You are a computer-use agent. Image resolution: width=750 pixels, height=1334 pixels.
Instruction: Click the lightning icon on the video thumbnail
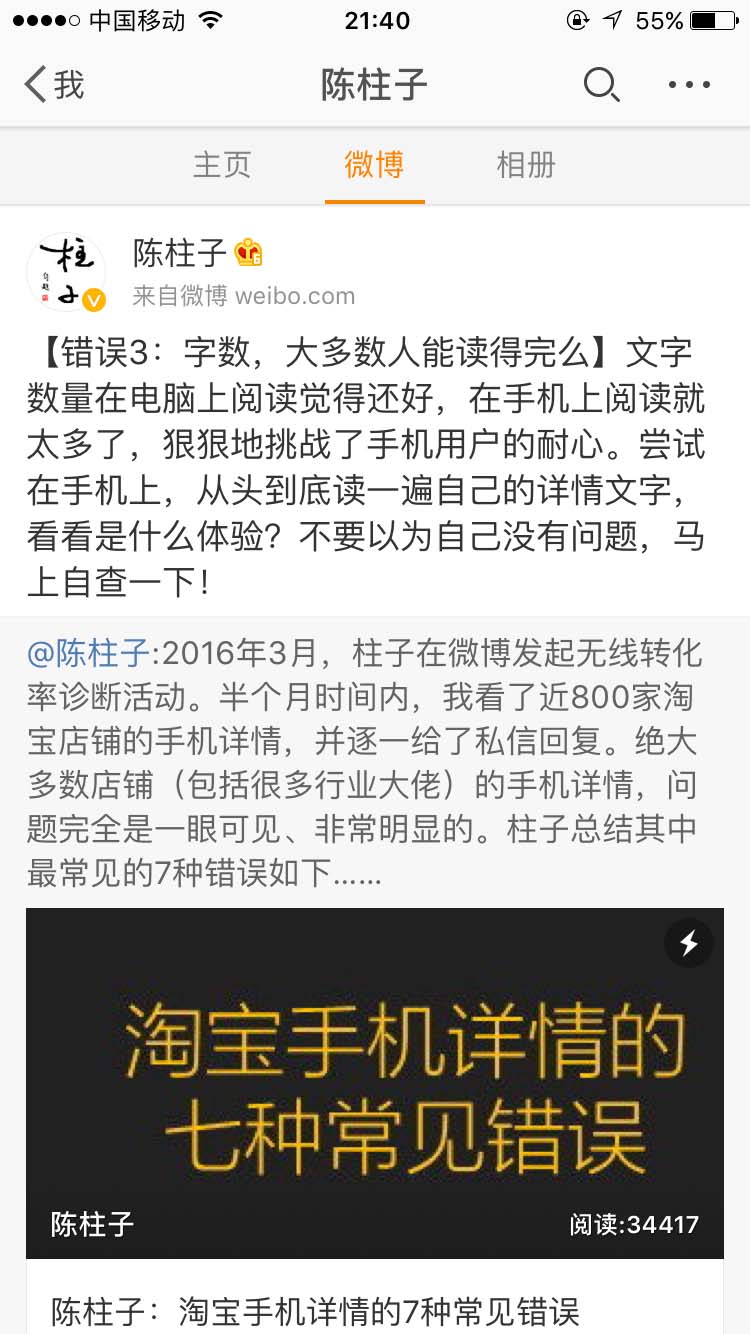pos(688,942)
